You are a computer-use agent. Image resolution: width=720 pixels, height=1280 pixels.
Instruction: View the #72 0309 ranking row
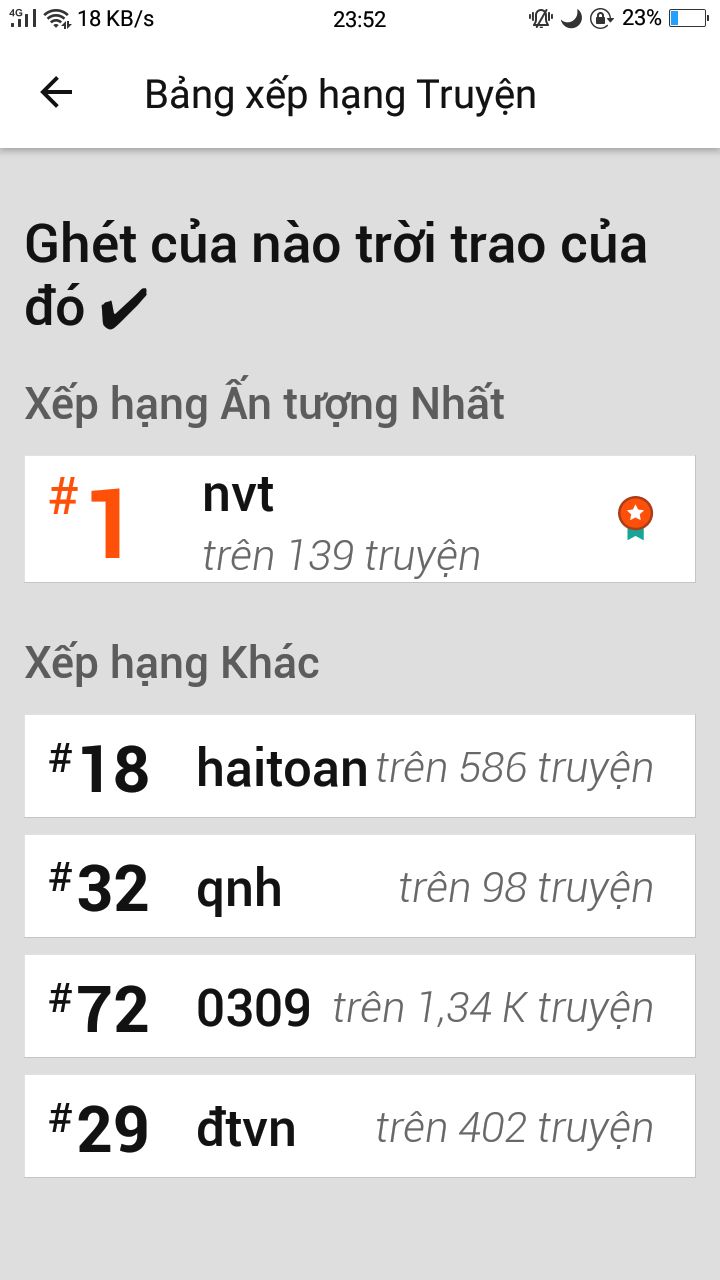click(x=359, y=1006)
